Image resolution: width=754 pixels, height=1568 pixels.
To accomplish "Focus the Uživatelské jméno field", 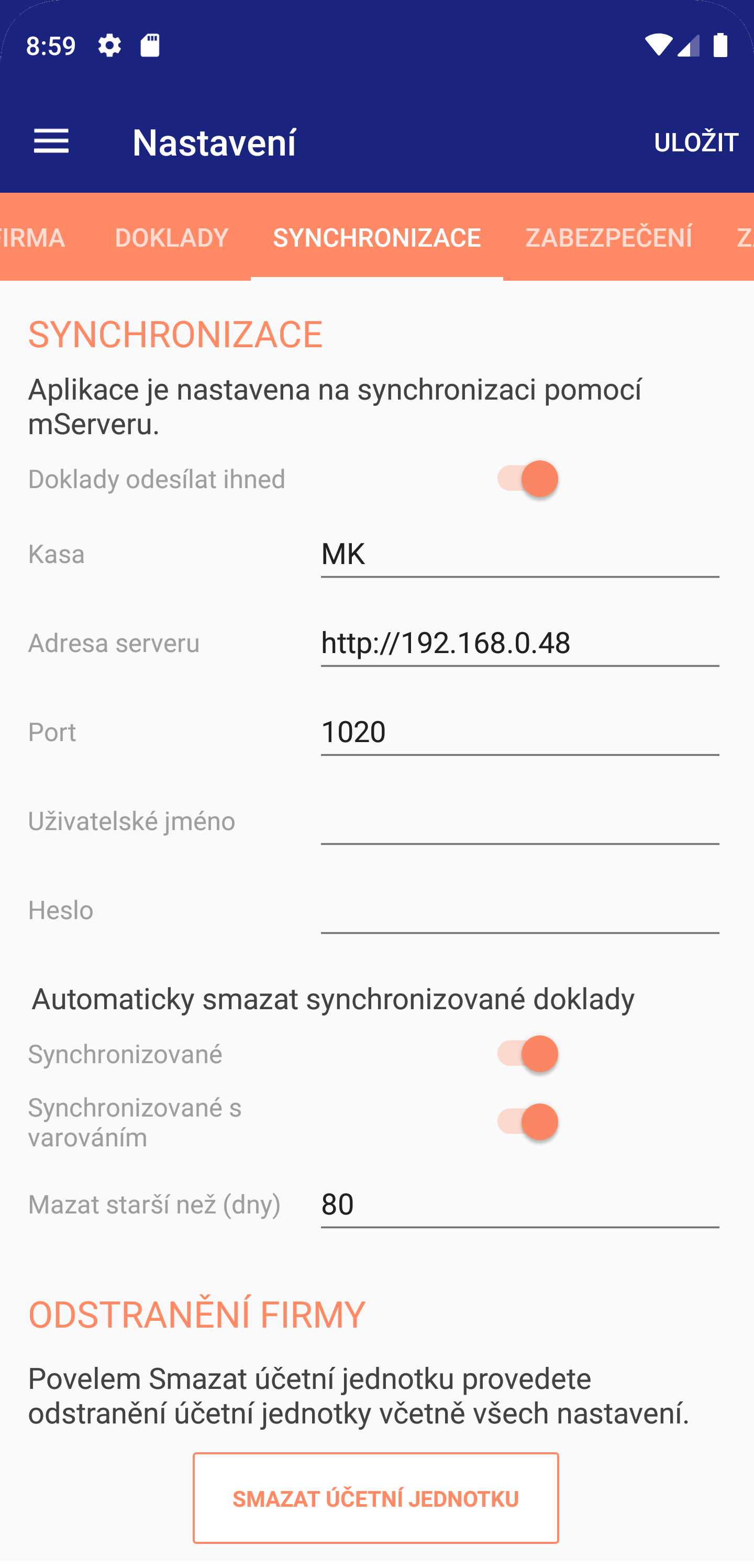I will (520, 821).
